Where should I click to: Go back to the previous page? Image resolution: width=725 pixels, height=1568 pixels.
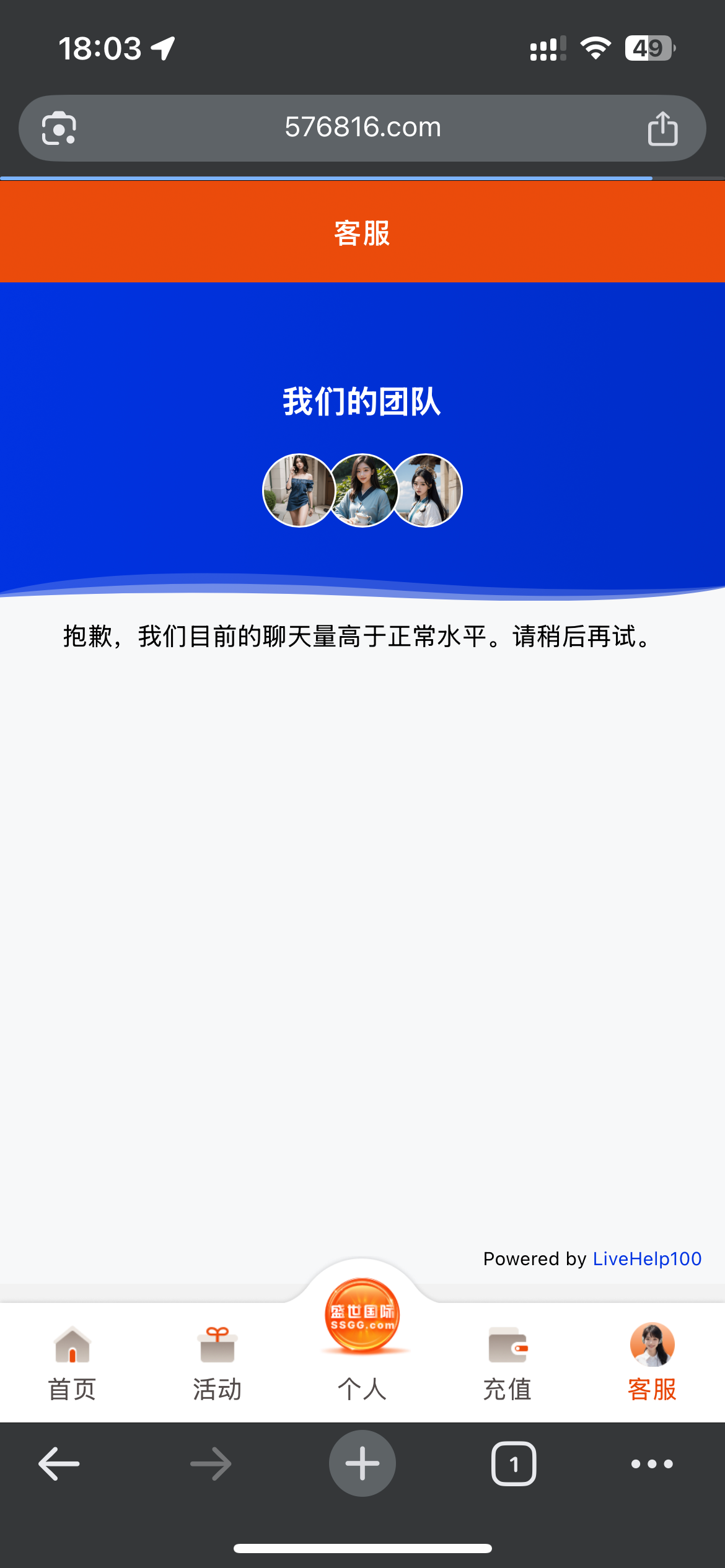click(59, 1464)
